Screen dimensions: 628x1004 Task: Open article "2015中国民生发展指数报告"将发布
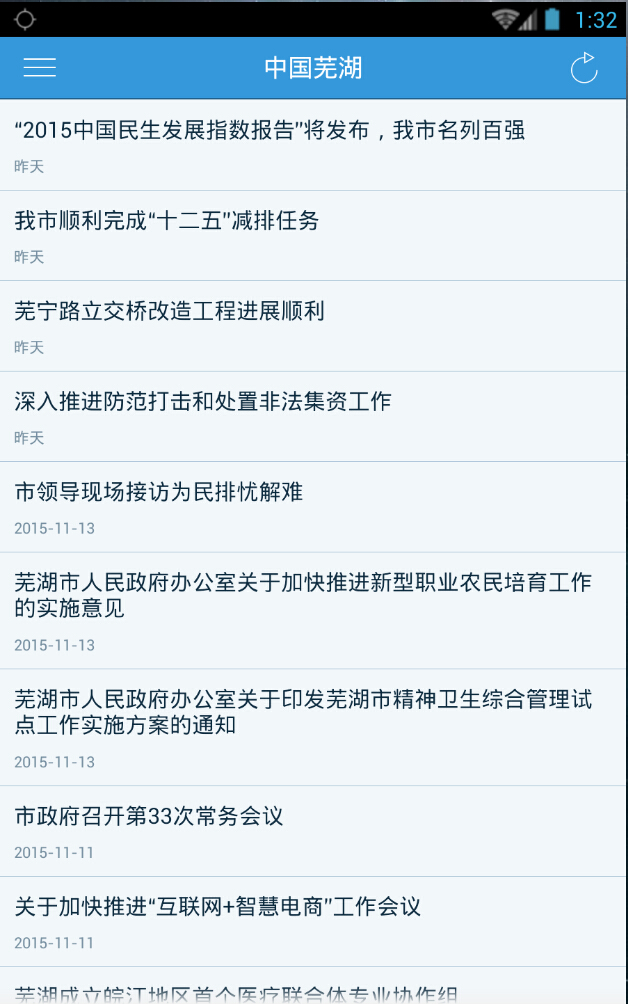pos(270,130)
